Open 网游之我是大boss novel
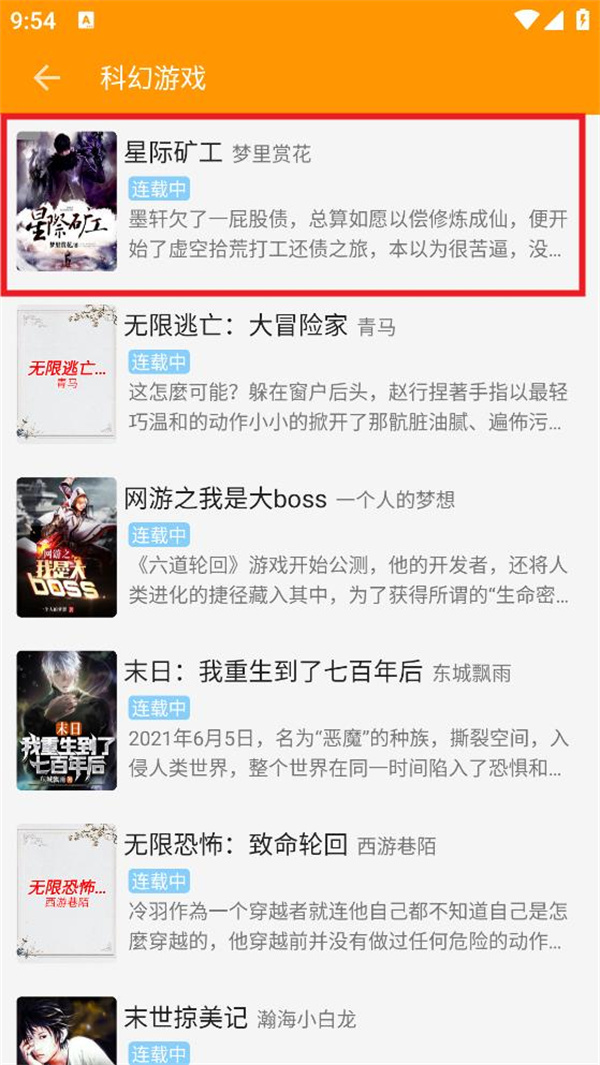Viewport: 600px width, 1065px height. 300,547
